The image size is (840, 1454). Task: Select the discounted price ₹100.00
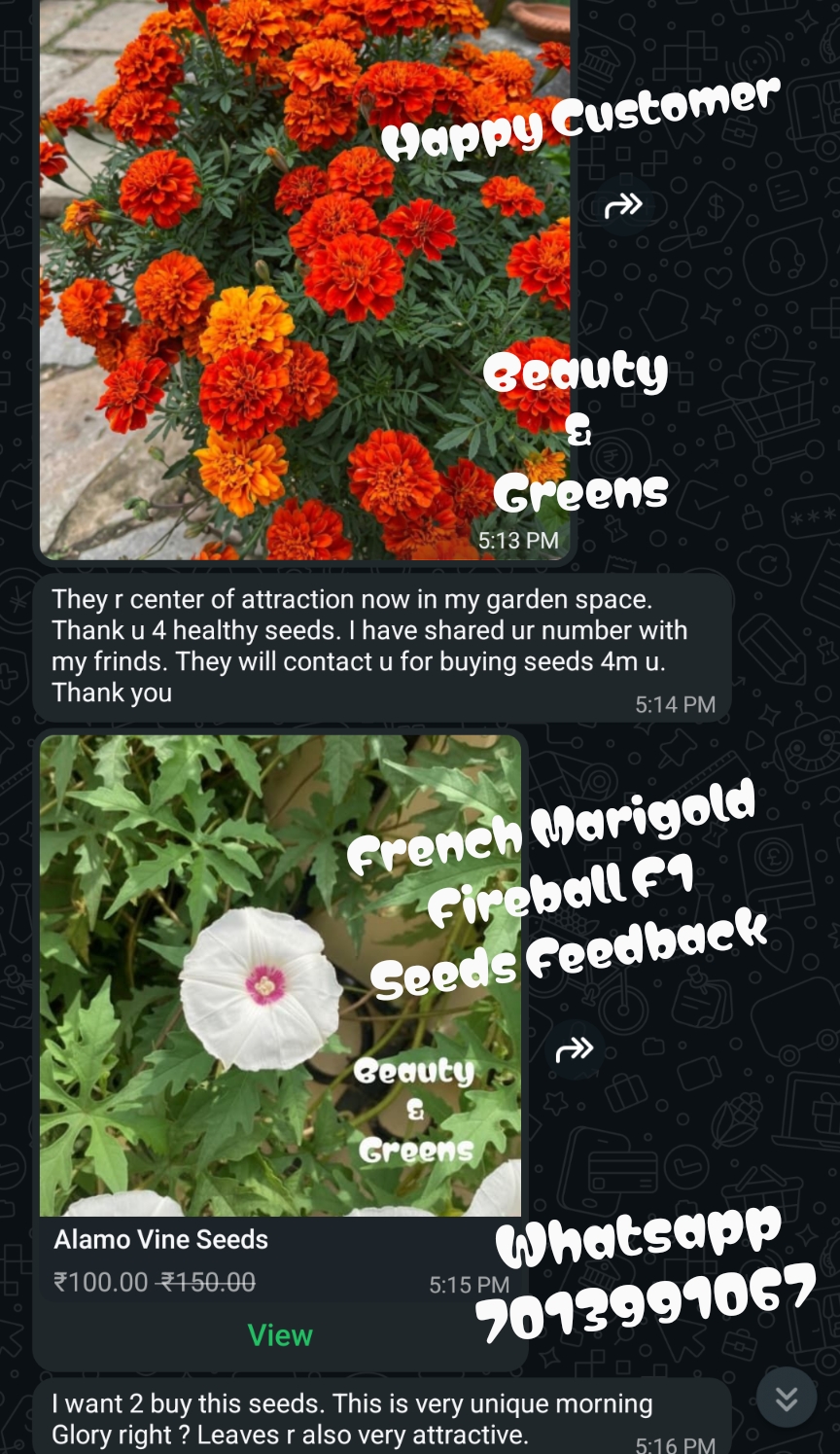[100, 1282]
